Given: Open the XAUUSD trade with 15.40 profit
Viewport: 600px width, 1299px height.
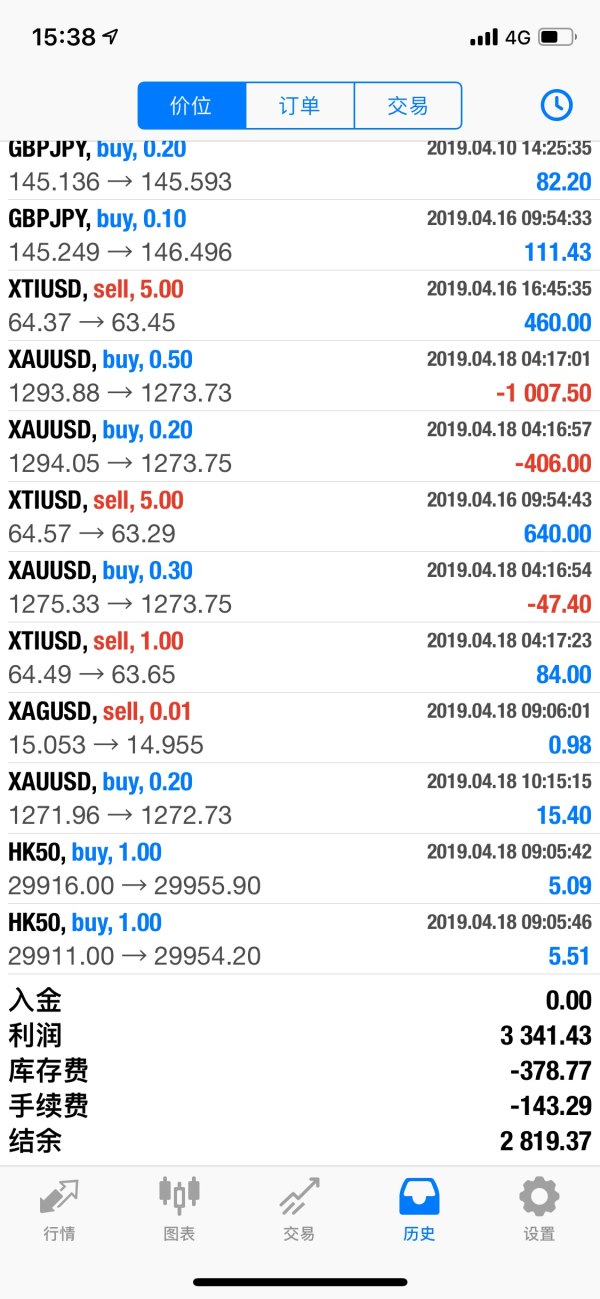Looking at the screenshot, I should pyautogui.click(x=300, y=799).
